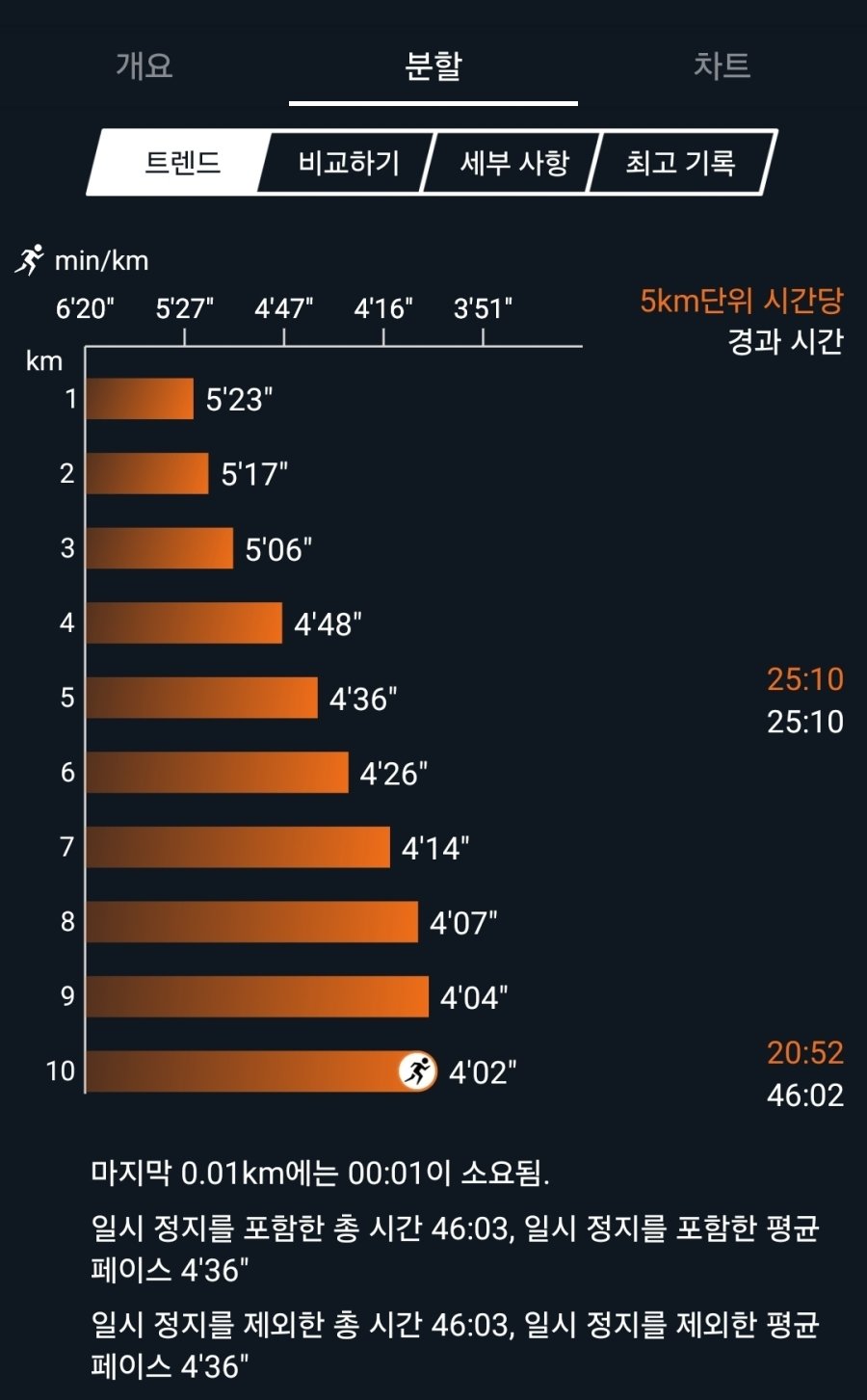Select the 분할 tab

433,66
